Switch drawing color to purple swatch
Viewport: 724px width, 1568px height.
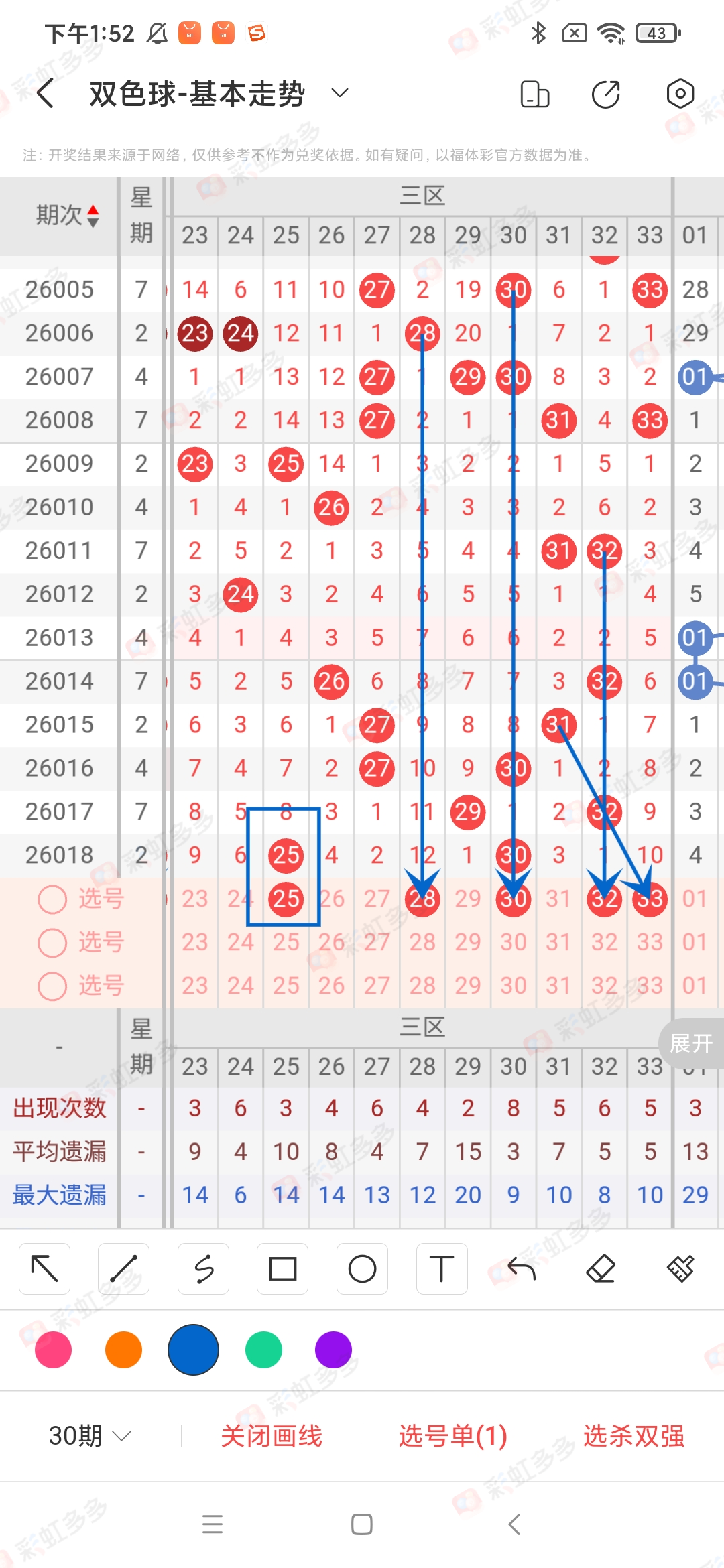click(x=333, y=1350)
